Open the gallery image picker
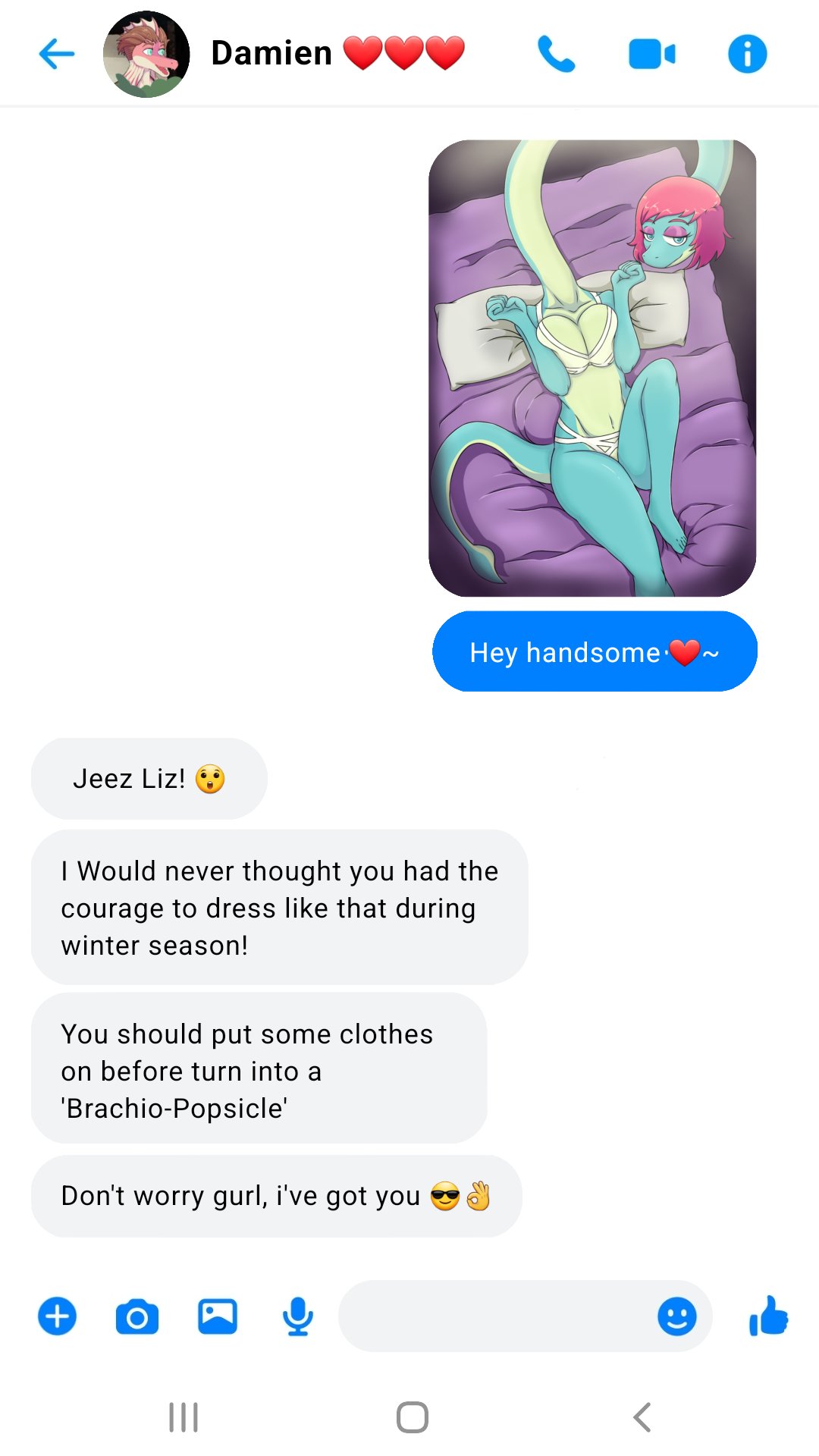Viewport: 819px width, 1456px height. coord(218,1316)
